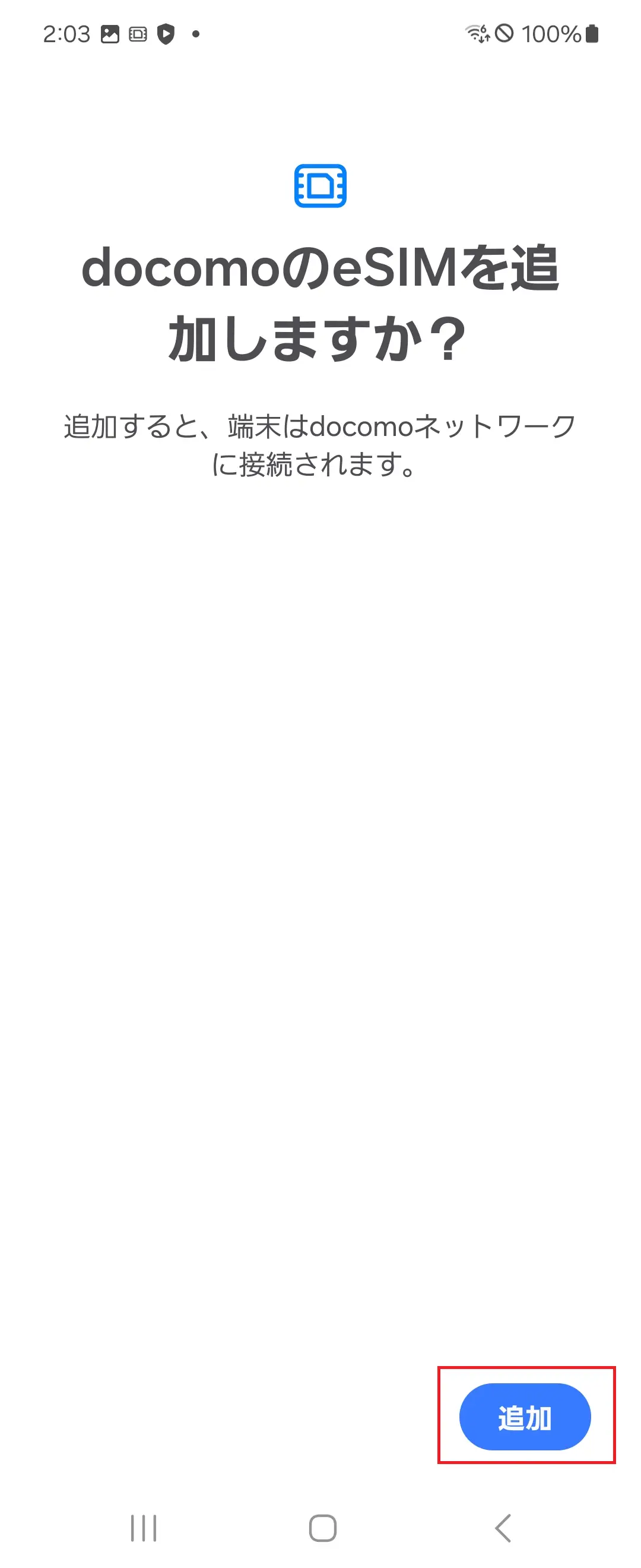Tap the small notification dot in the status bar
641x1568 pixels.
pos(195,35)
